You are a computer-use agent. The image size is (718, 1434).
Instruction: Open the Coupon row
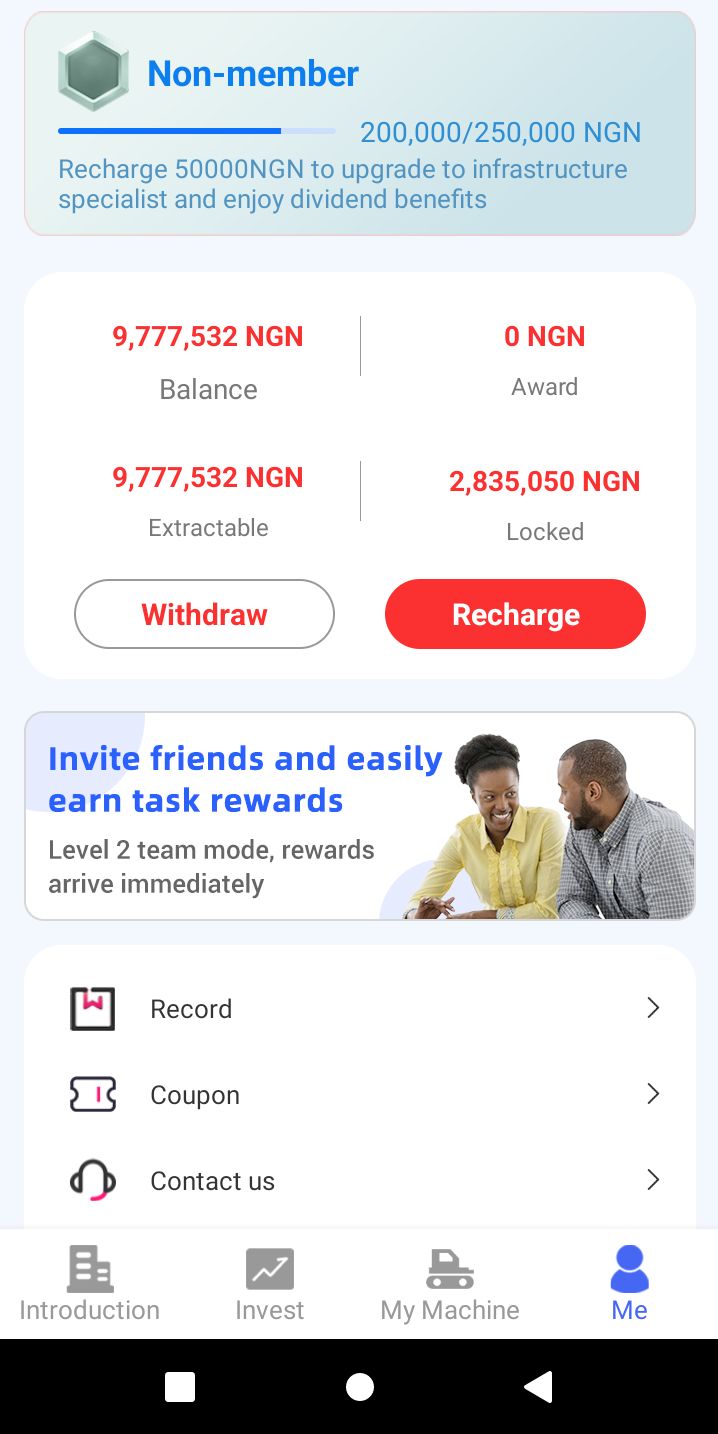(359, 1094)
